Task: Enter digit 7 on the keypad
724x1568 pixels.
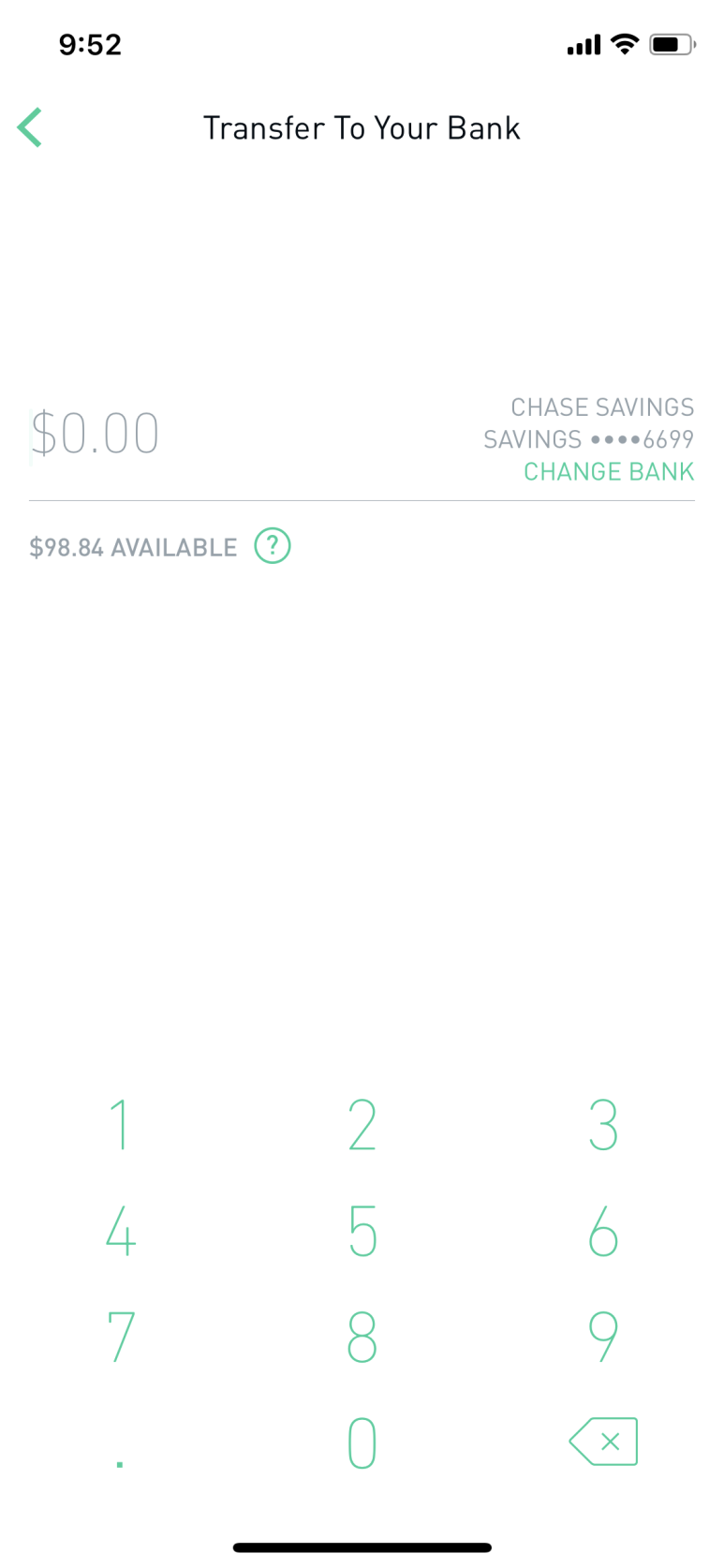Action: 120,1337
